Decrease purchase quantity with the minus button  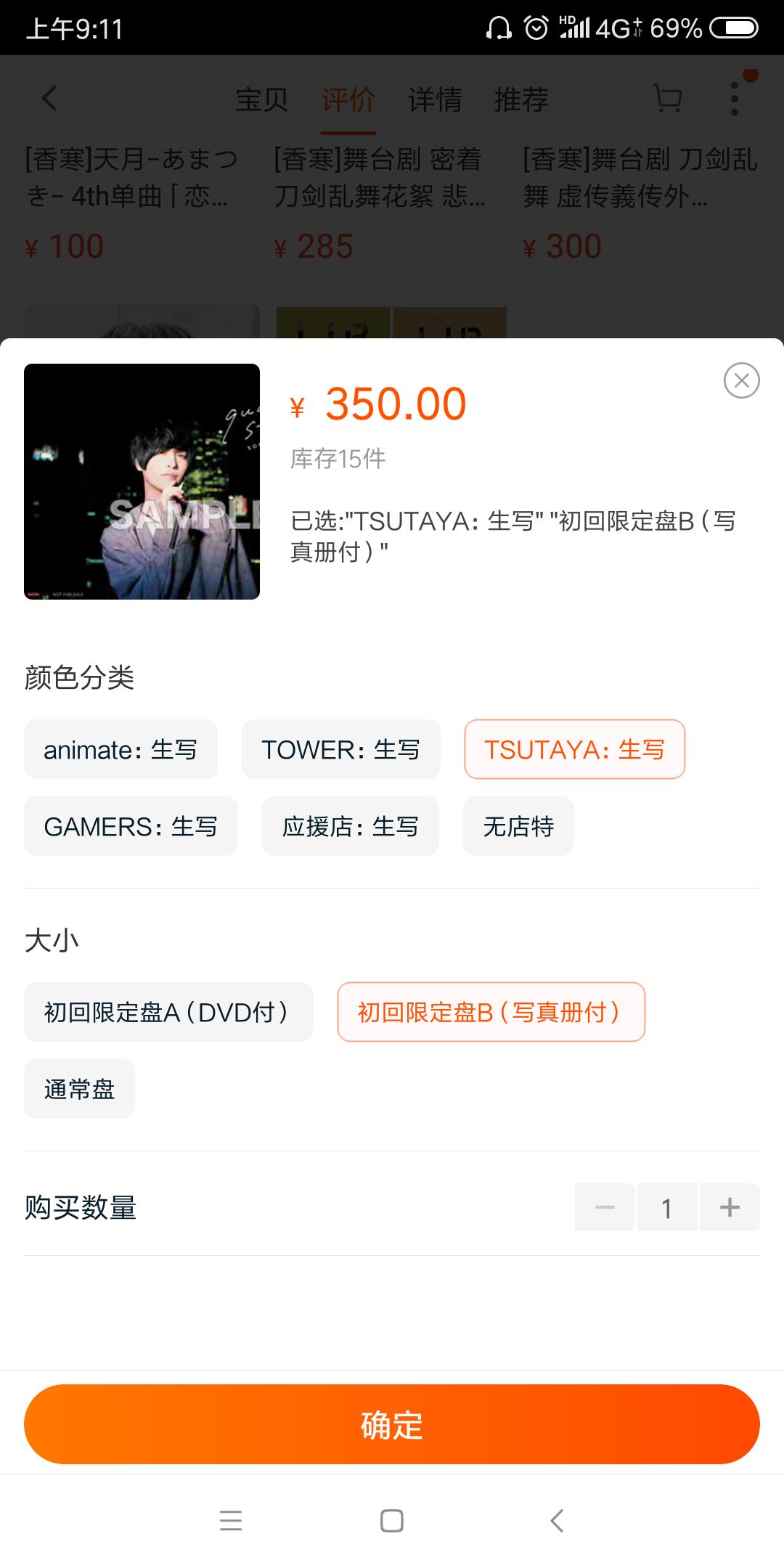point(605,1207)
